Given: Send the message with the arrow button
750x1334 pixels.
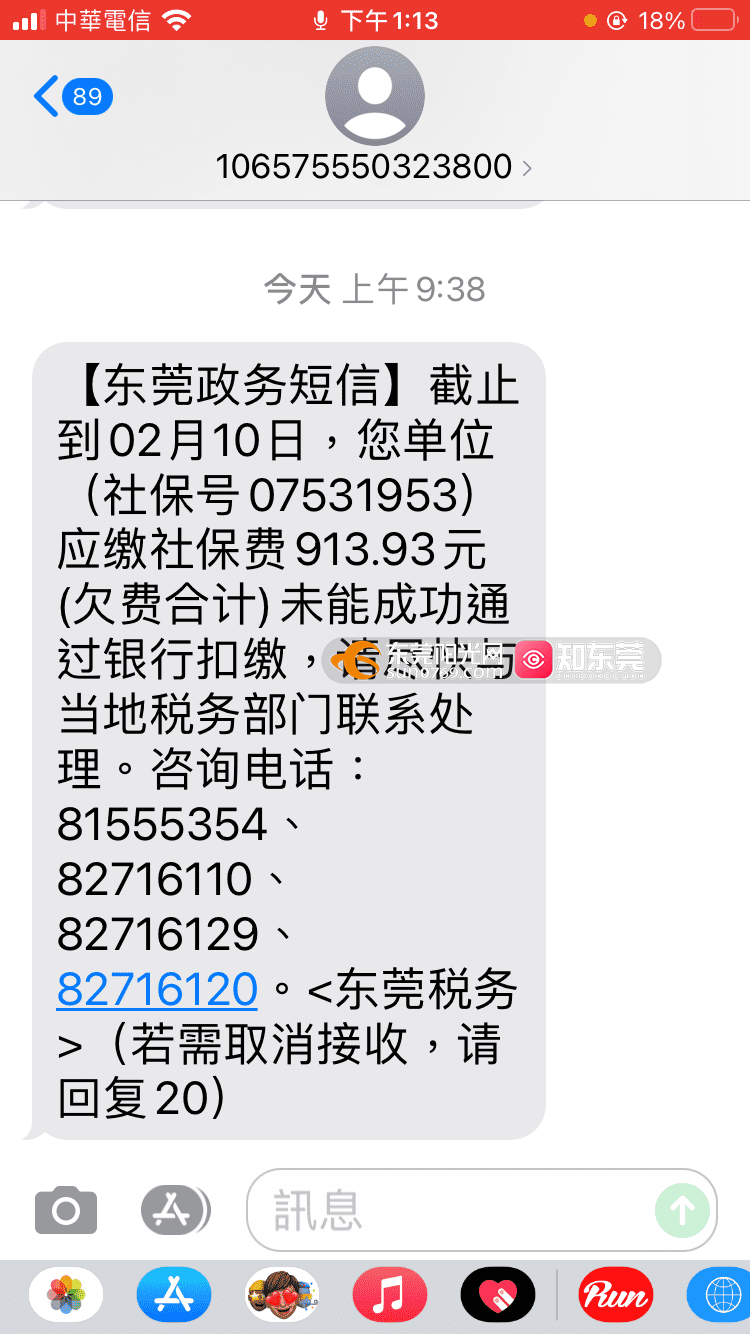Looking at the screenshot, I should pyautogui.click(x=682, y=1211).
